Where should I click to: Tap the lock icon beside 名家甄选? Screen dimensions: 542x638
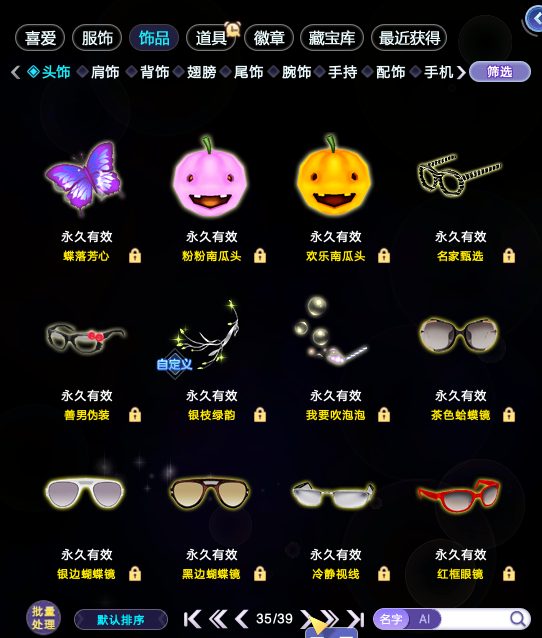click(x=509, y=256)
